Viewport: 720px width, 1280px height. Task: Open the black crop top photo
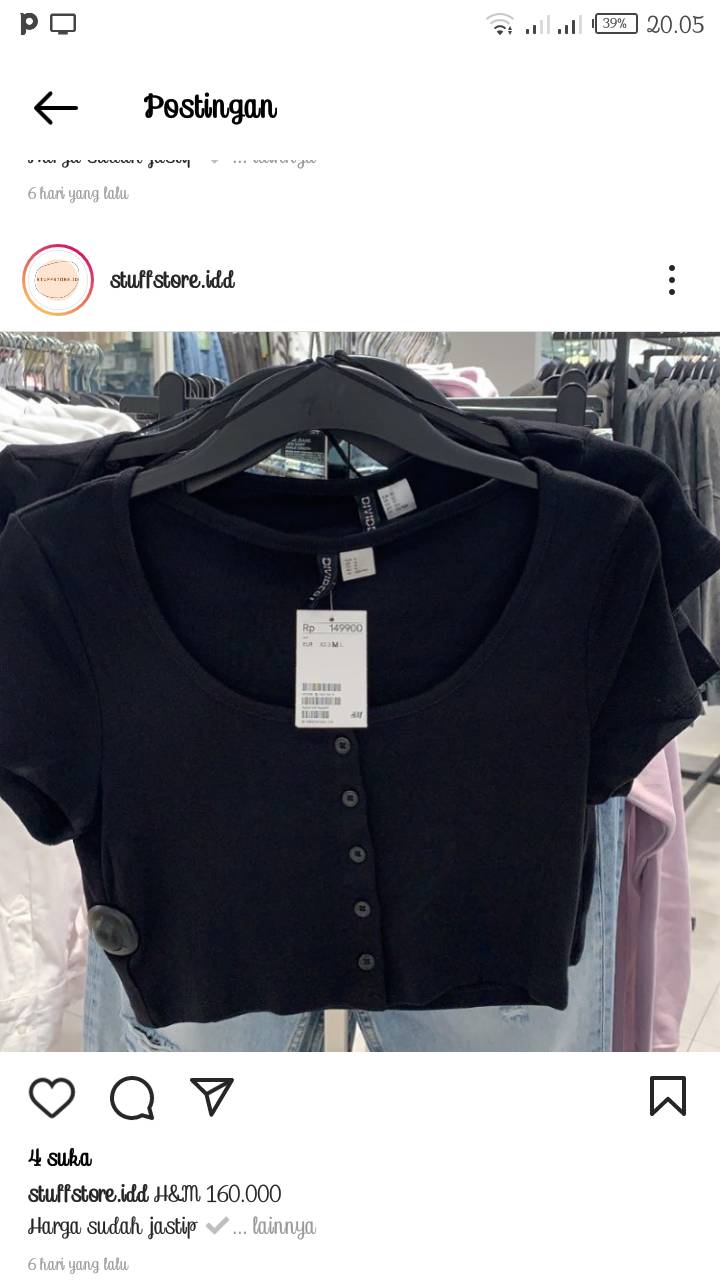[360, 692]
